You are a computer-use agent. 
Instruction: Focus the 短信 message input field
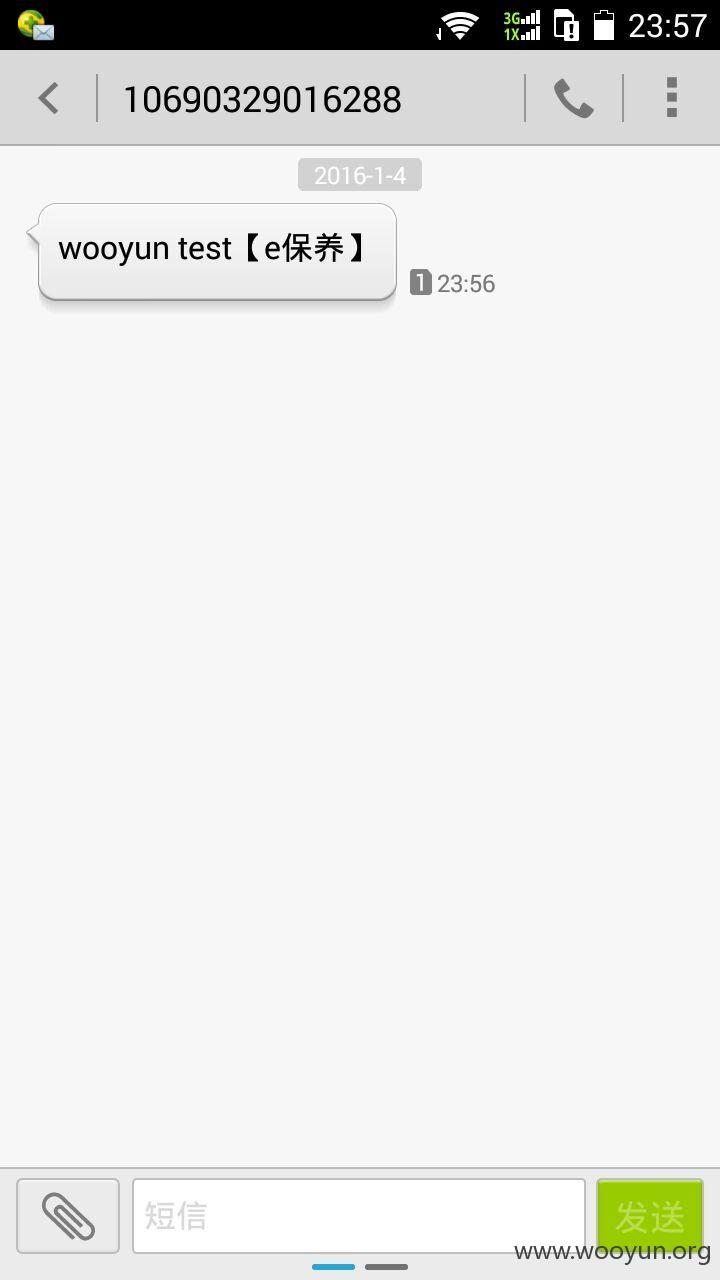tap(359, 1216)
